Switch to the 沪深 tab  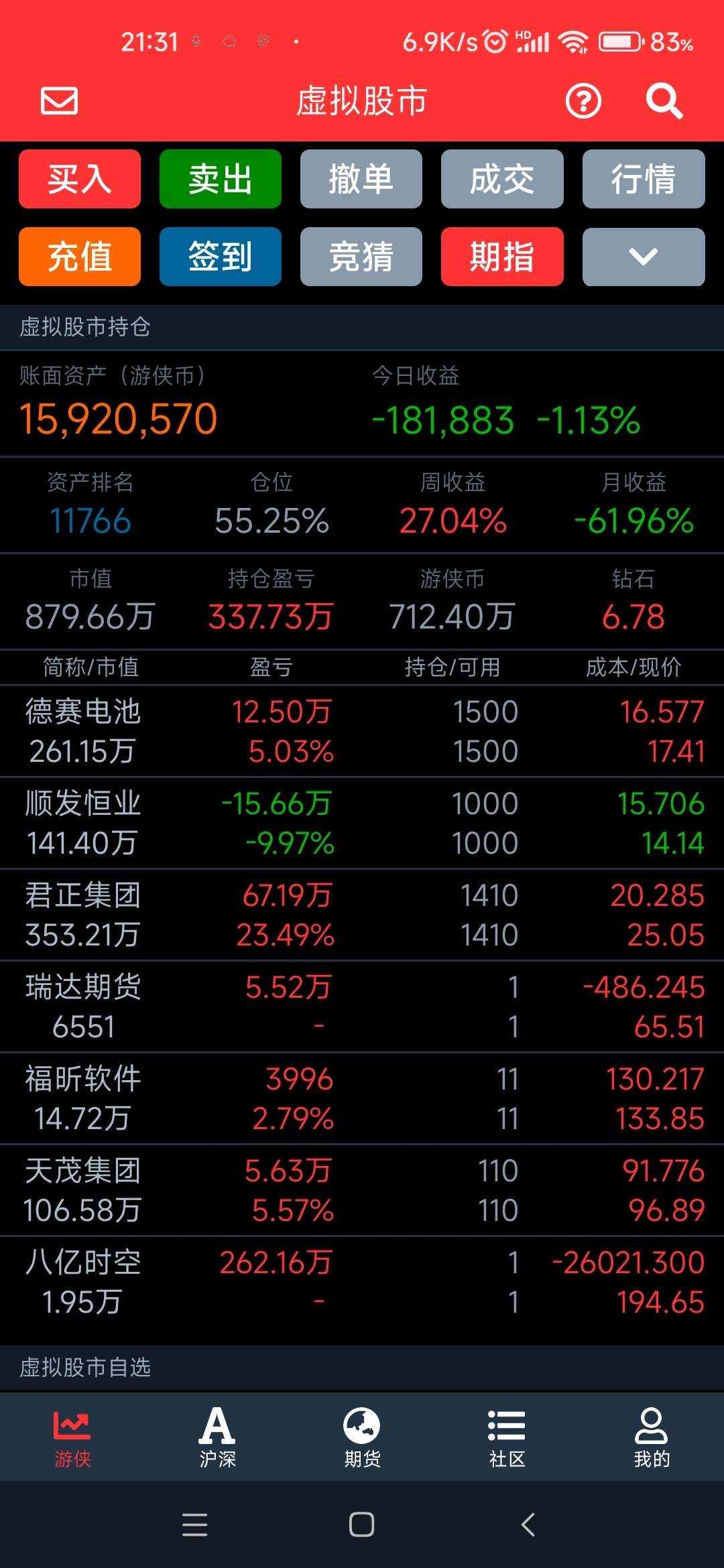(x=217, y=1437)
